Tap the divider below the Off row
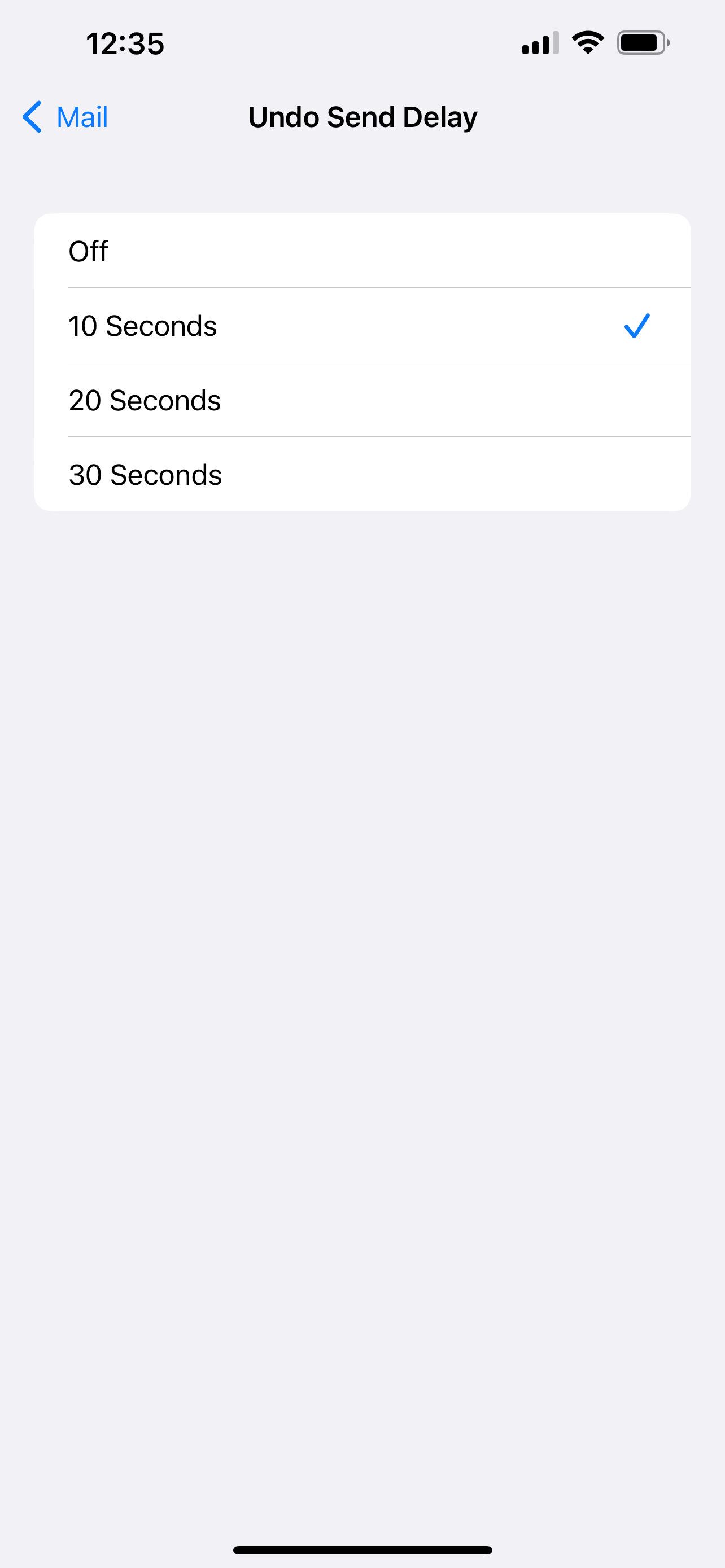This screenshot has height=1568, width=725. coord(377,287)
